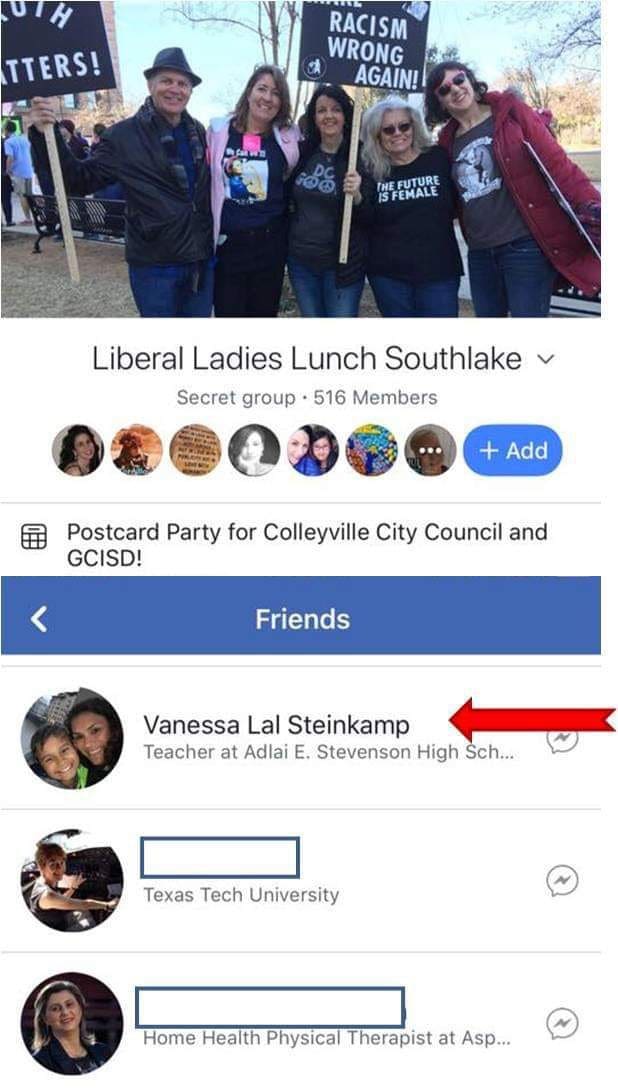Open the group cover photo

point(301,158)
